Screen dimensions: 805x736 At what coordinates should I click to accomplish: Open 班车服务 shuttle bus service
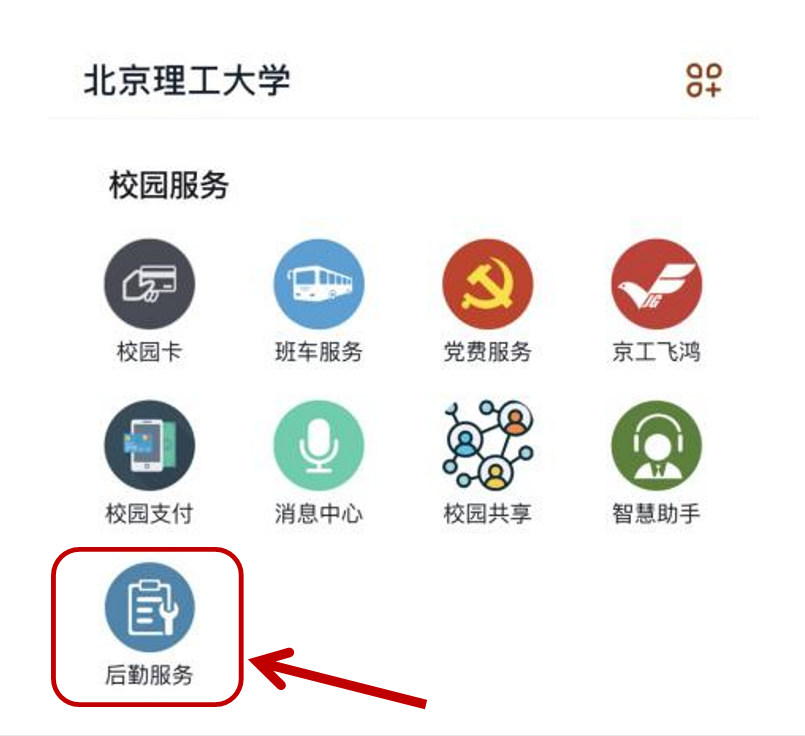pyautogui.click(x=318, y=284)
